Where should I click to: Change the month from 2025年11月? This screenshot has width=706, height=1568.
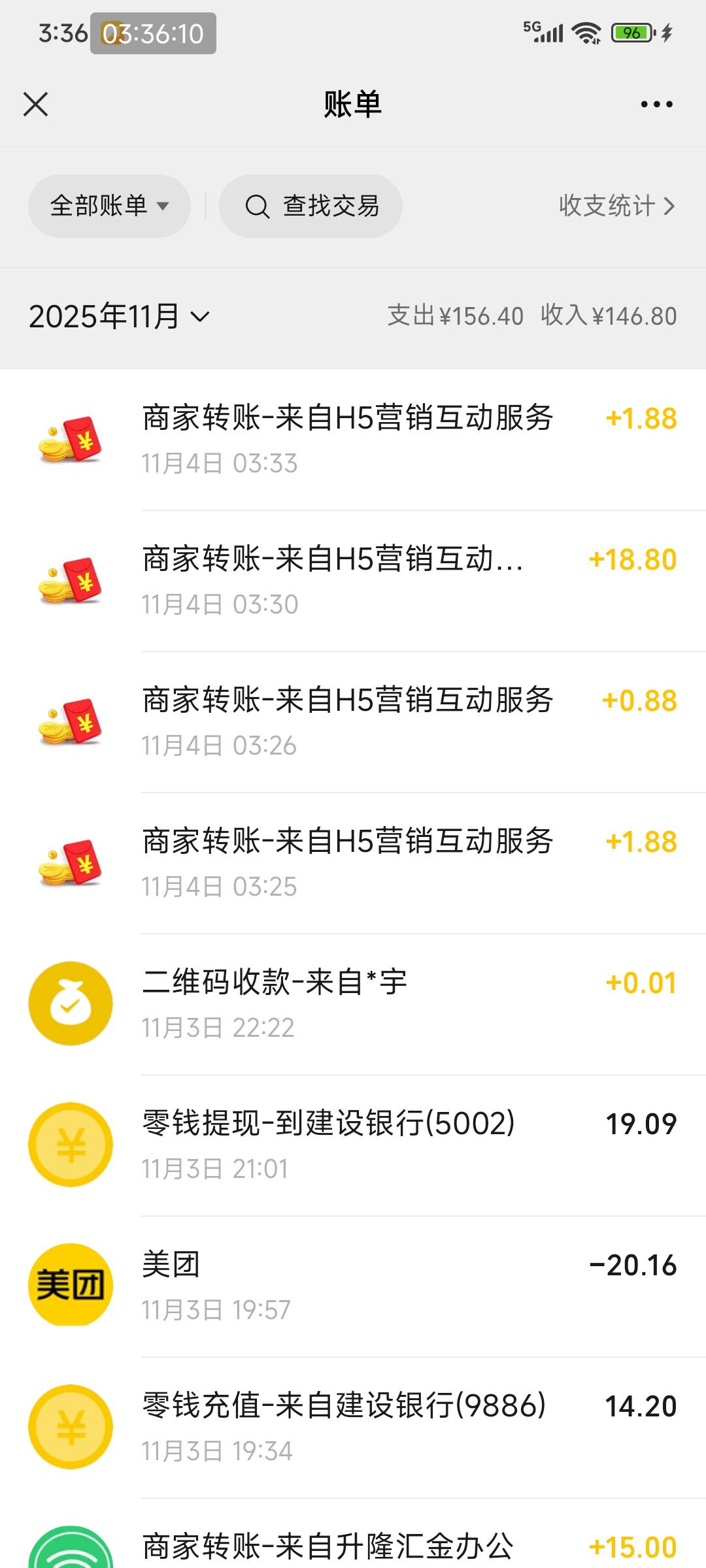(x=119, y=317)
